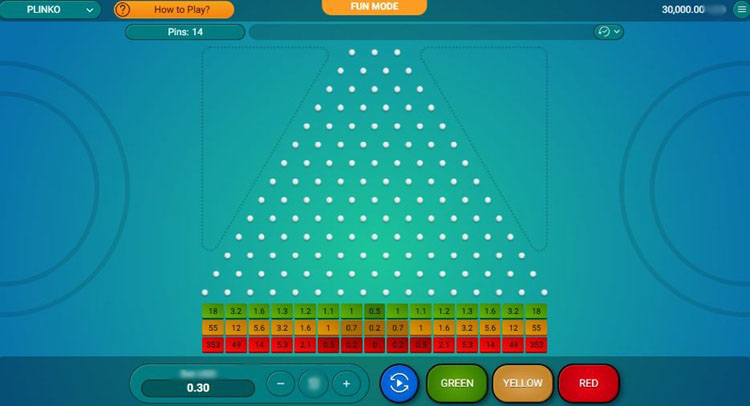Viewport: 750px width, 406px height.
Task: Drop a ball with RED
Action: 588,384
